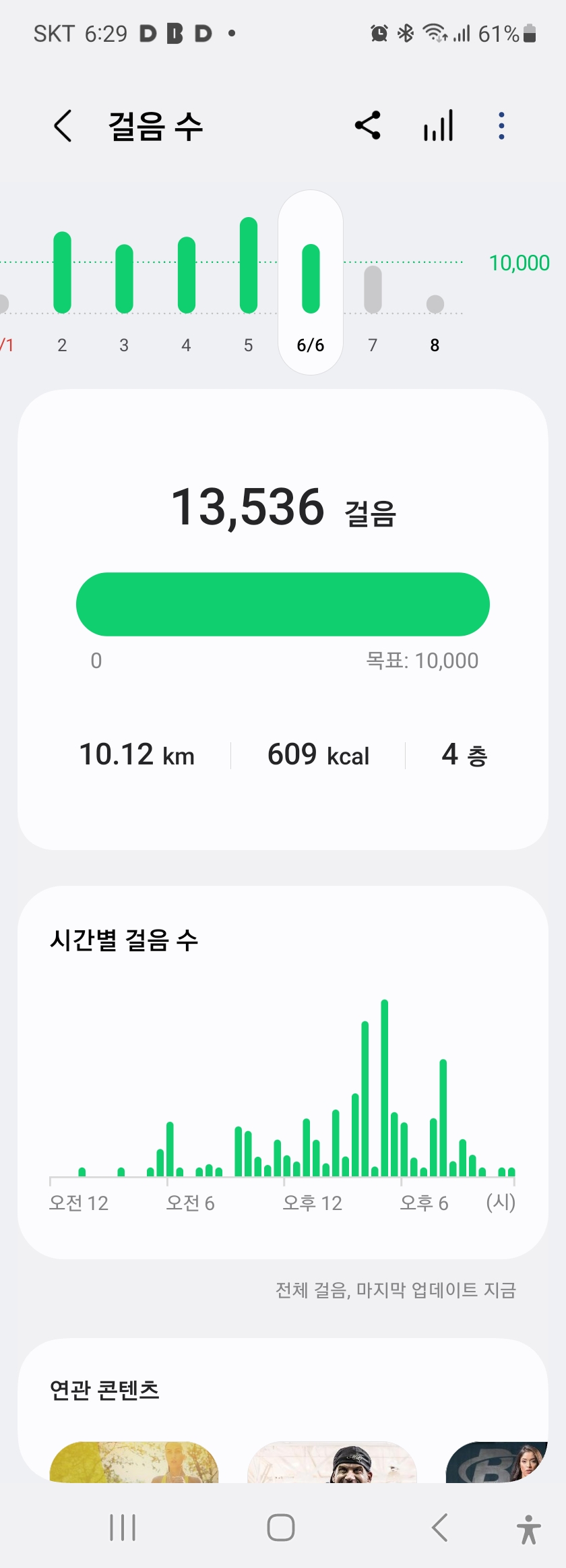Select day 4 in the date chart
Image resolution: width=566 pixels, height=1568 pixels.
[187, 283]
